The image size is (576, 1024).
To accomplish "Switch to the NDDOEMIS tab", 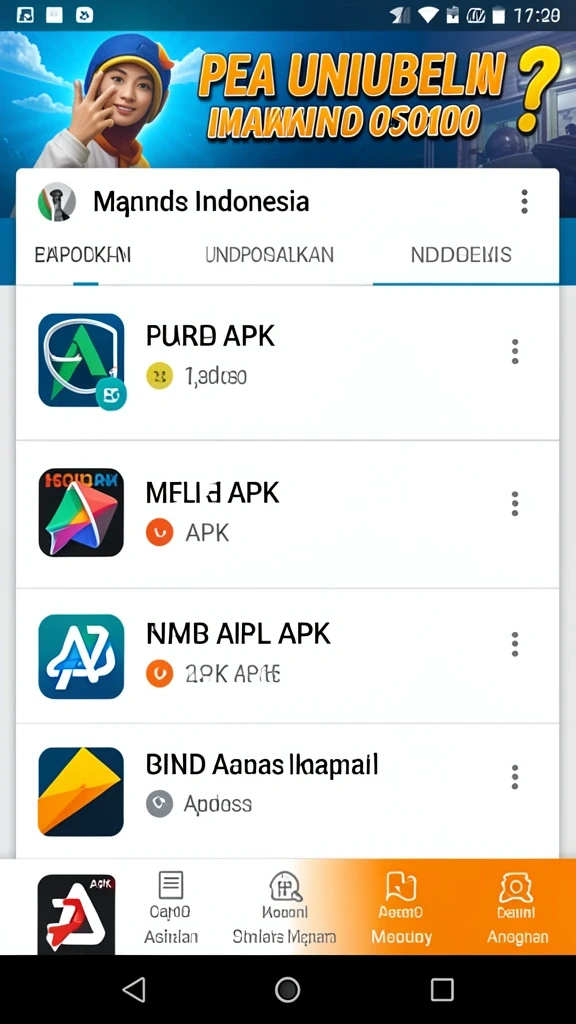I will (x=461, y=255).
